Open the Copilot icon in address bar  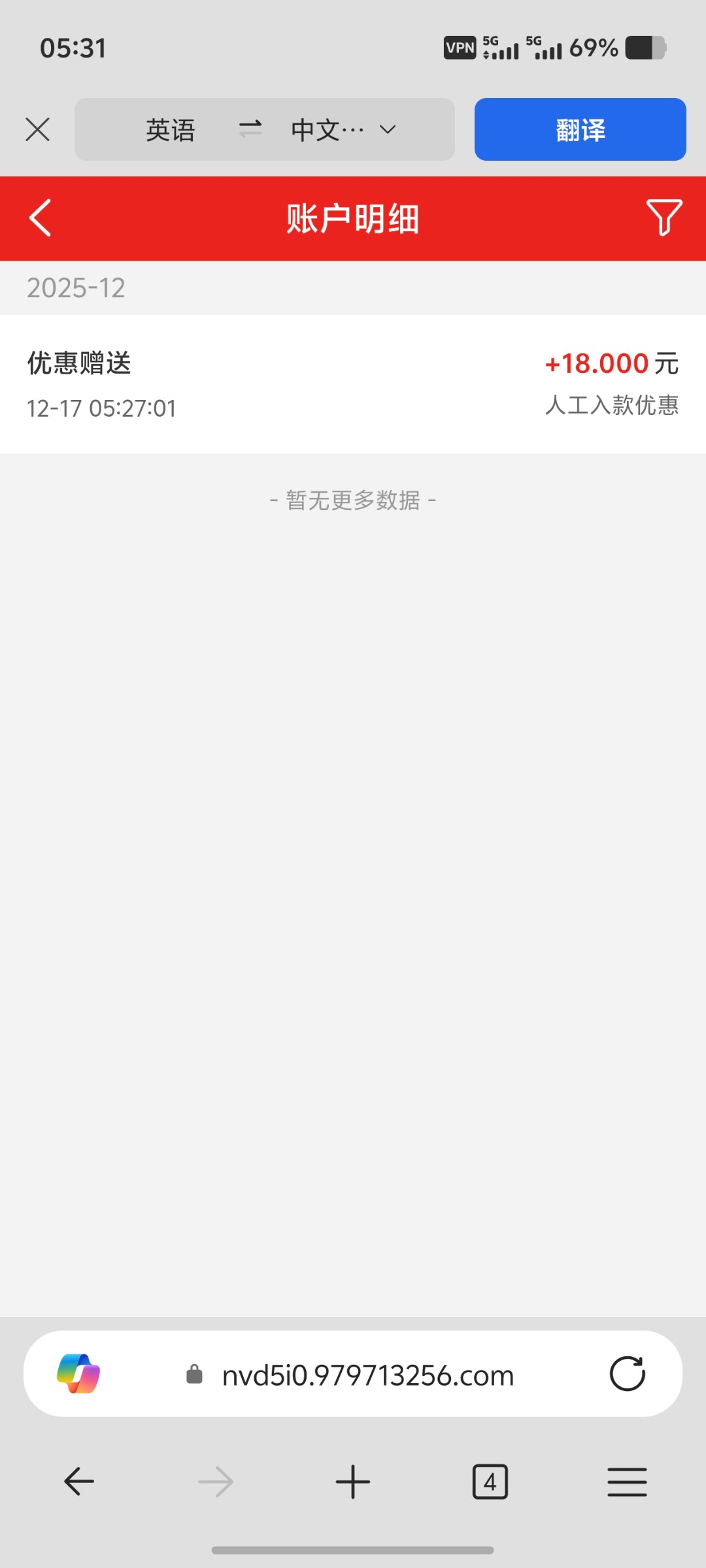coord(78,1373)
